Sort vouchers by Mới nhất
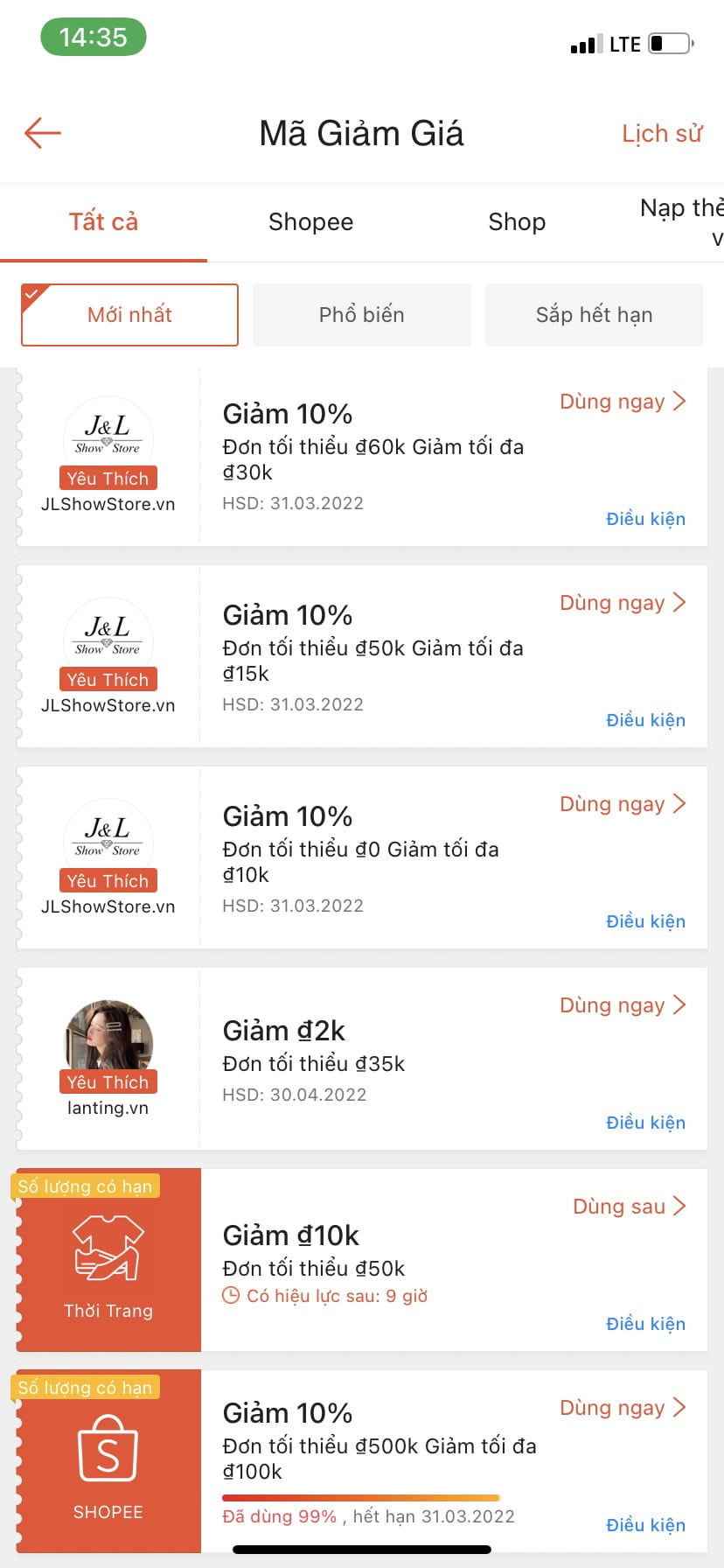Screen dimensions: 724x1568 129,315
